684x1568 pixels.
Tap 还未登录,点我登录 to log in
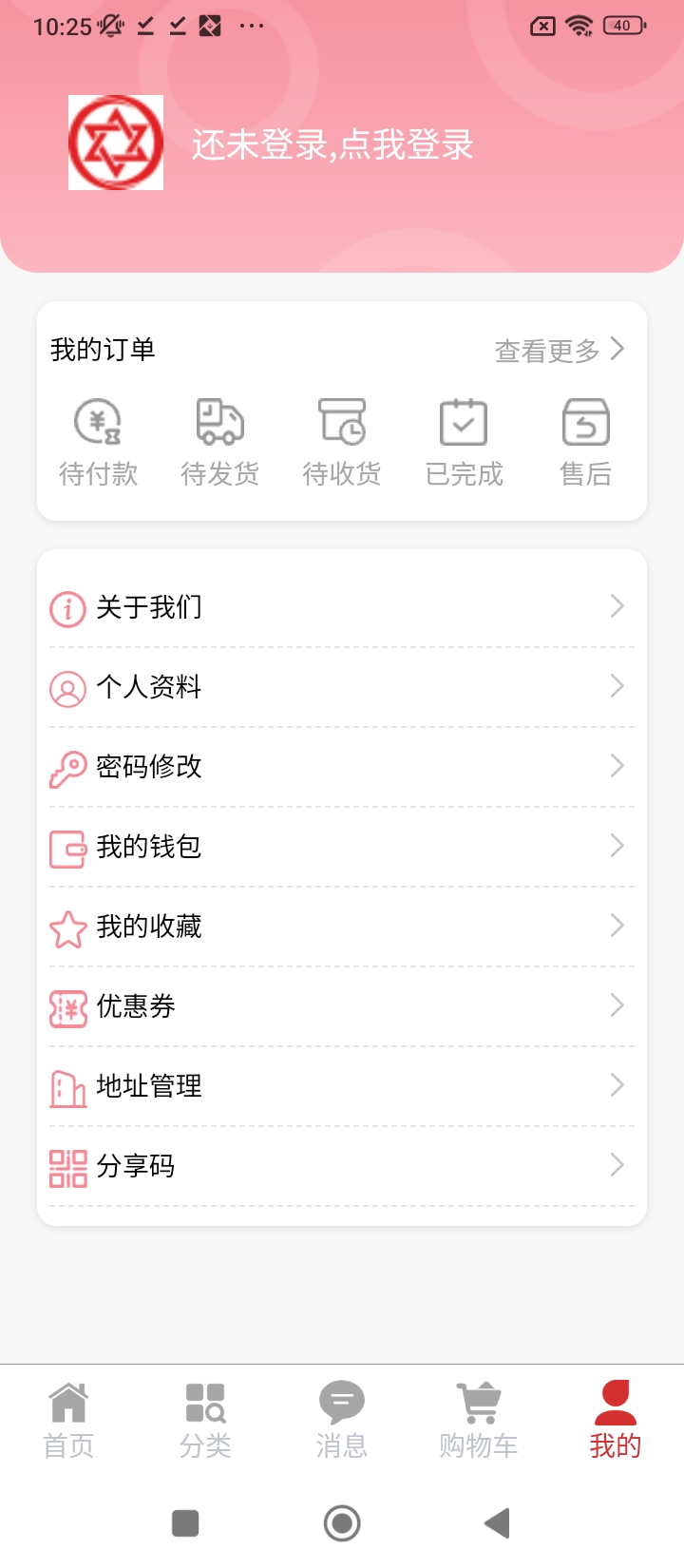(x=332, y=144)
